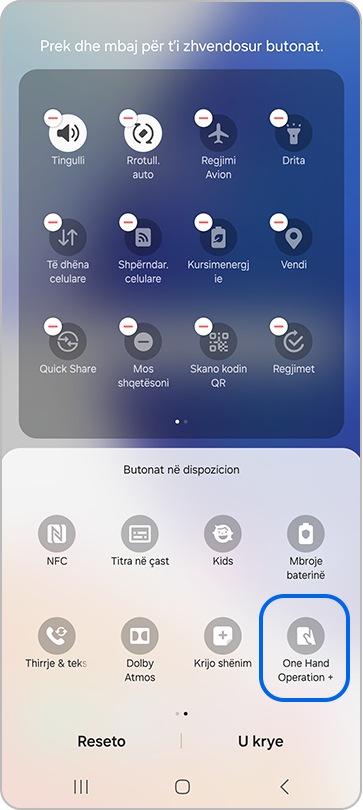The width and height of the screenshot is (363, 810).
Task: Remove the Vendi location button
Action: pos(278,223)
